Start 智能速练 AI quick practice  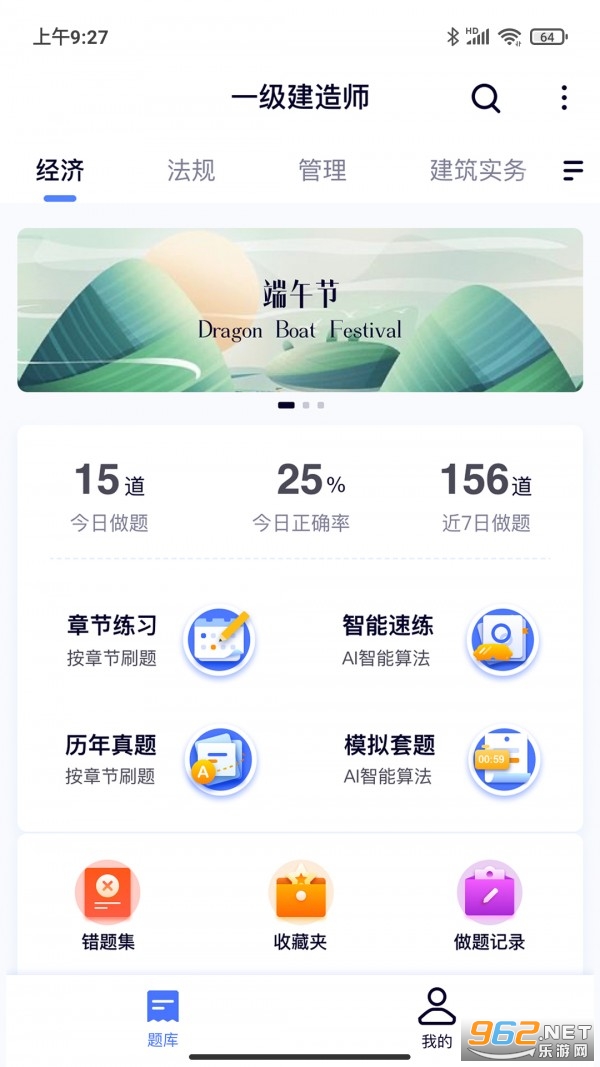tap(440, 640)
